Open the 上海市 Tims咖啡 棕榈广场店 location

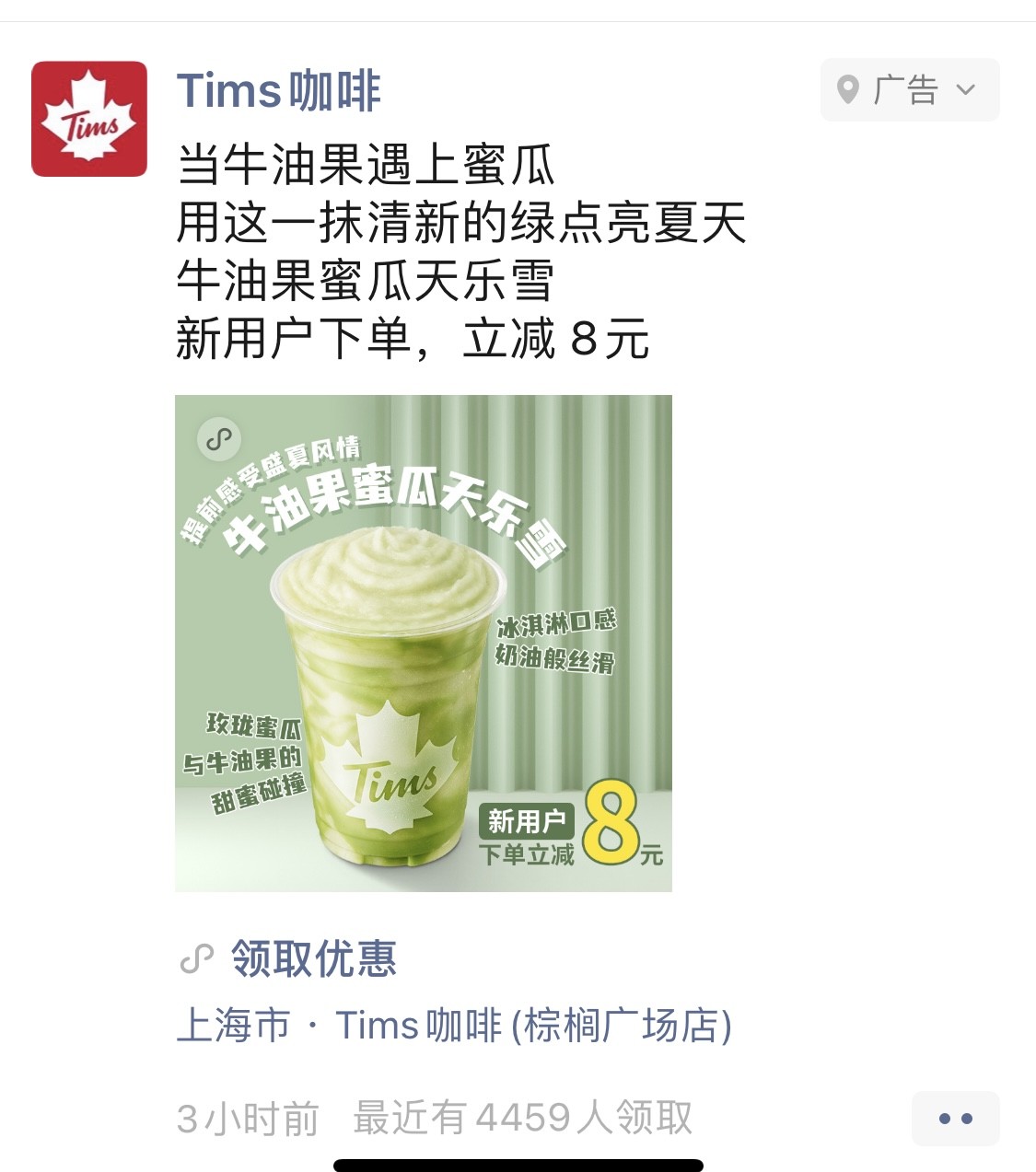pyautogui.click(x=454, y=1026)
